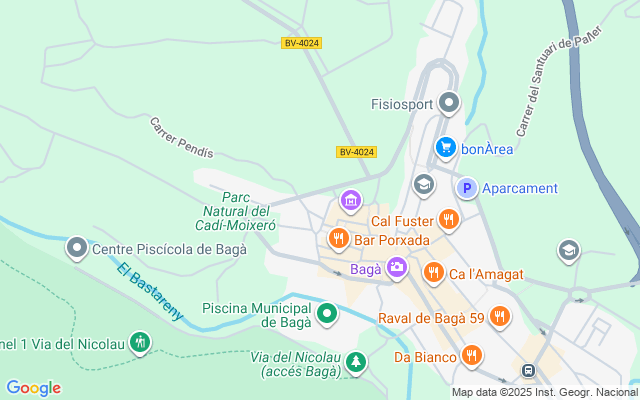This screenshot has width=640, height=400.
Task: View Ca l'Amagat restaurant marker
Action: coord(433,273)
